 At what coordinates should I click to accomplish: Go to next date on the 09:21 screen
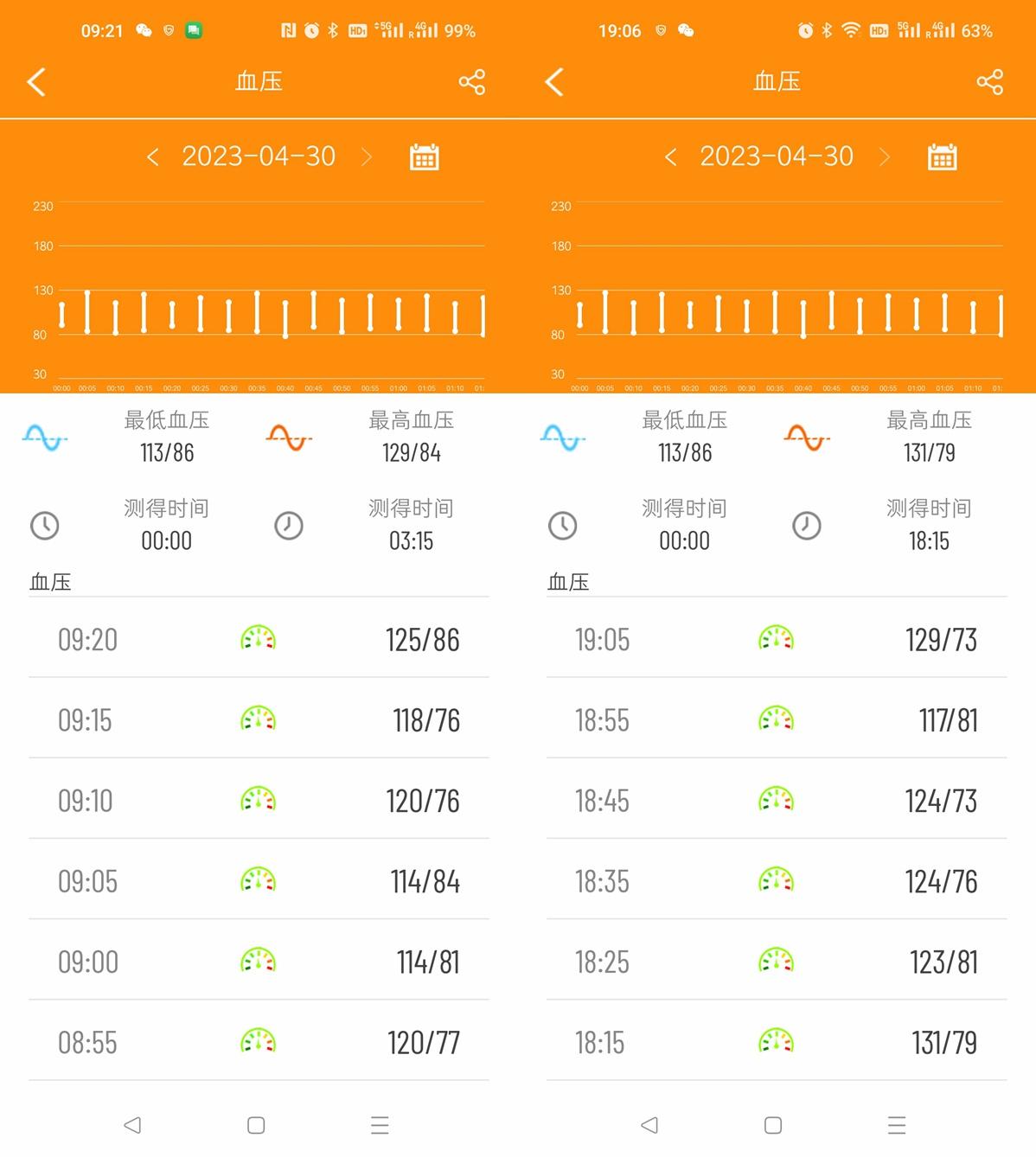tap(366, 157)
